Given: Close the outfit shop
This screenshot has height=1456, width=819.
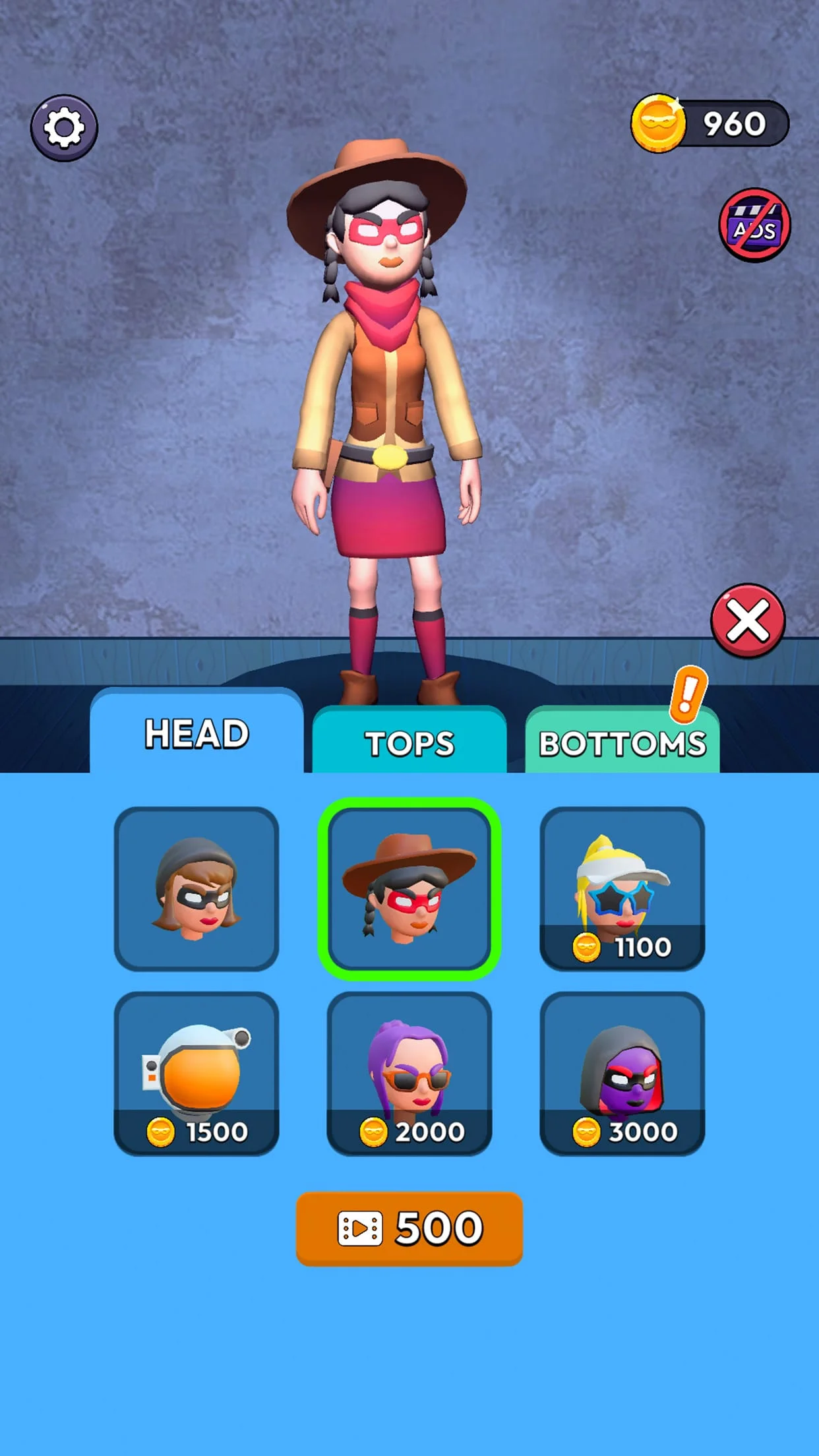Looking at the screenshot, I should [x=748, y=621].
